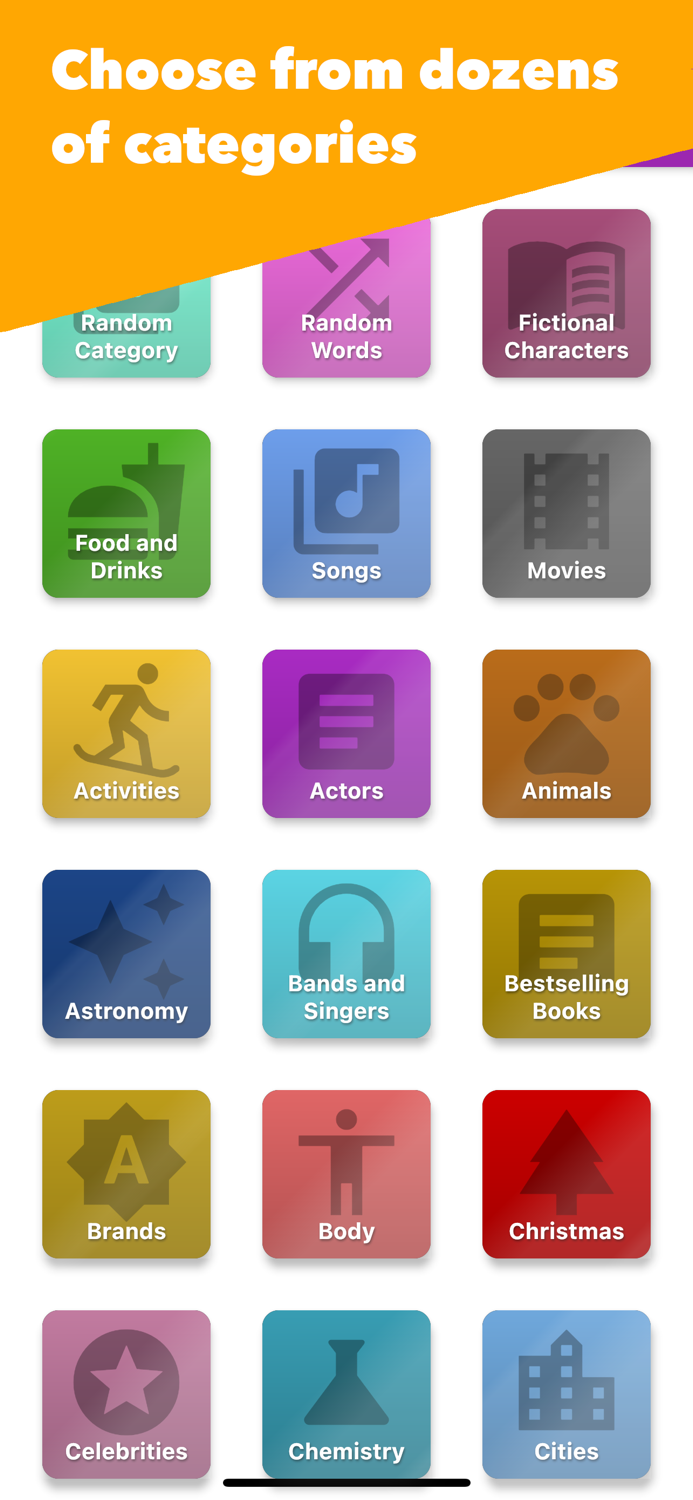Select the Chemistry category
693x1500 pixels.
[x=346, y=1393]
